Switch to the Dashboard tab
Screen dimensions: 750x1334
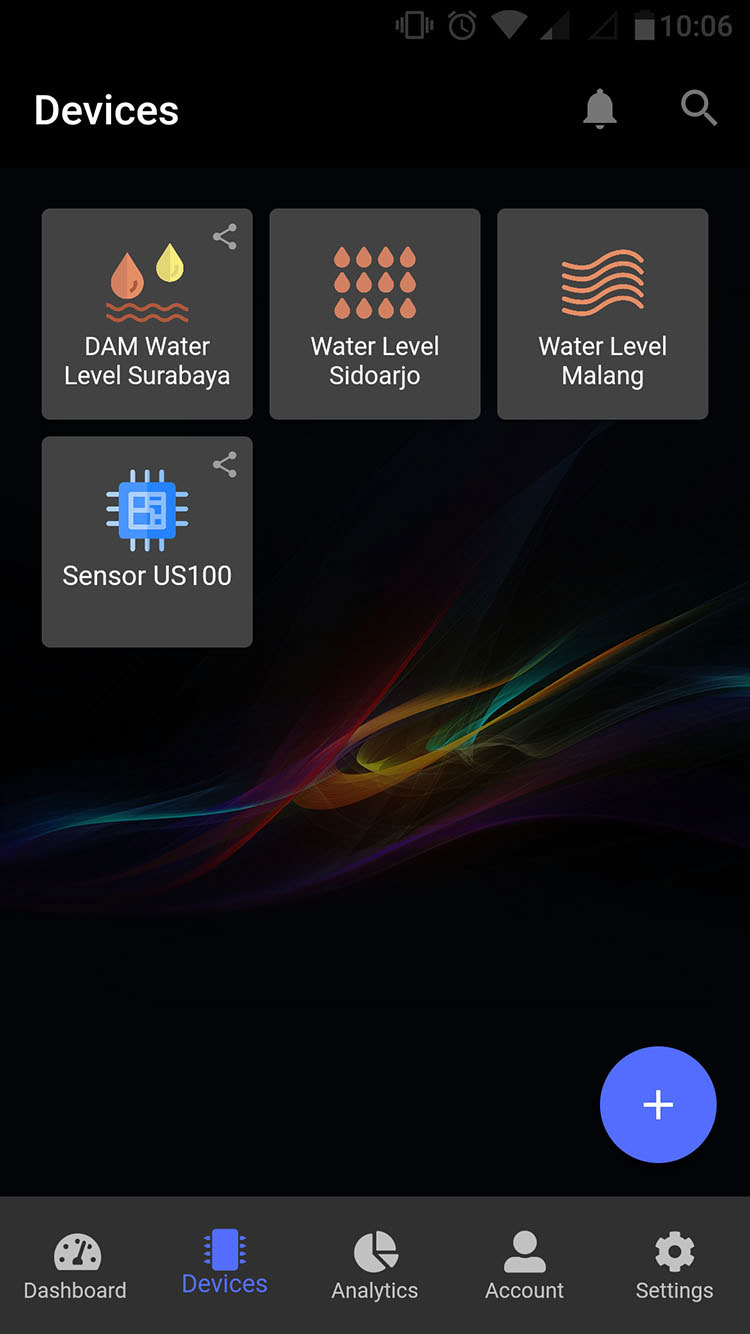[x=75, y=1267]
